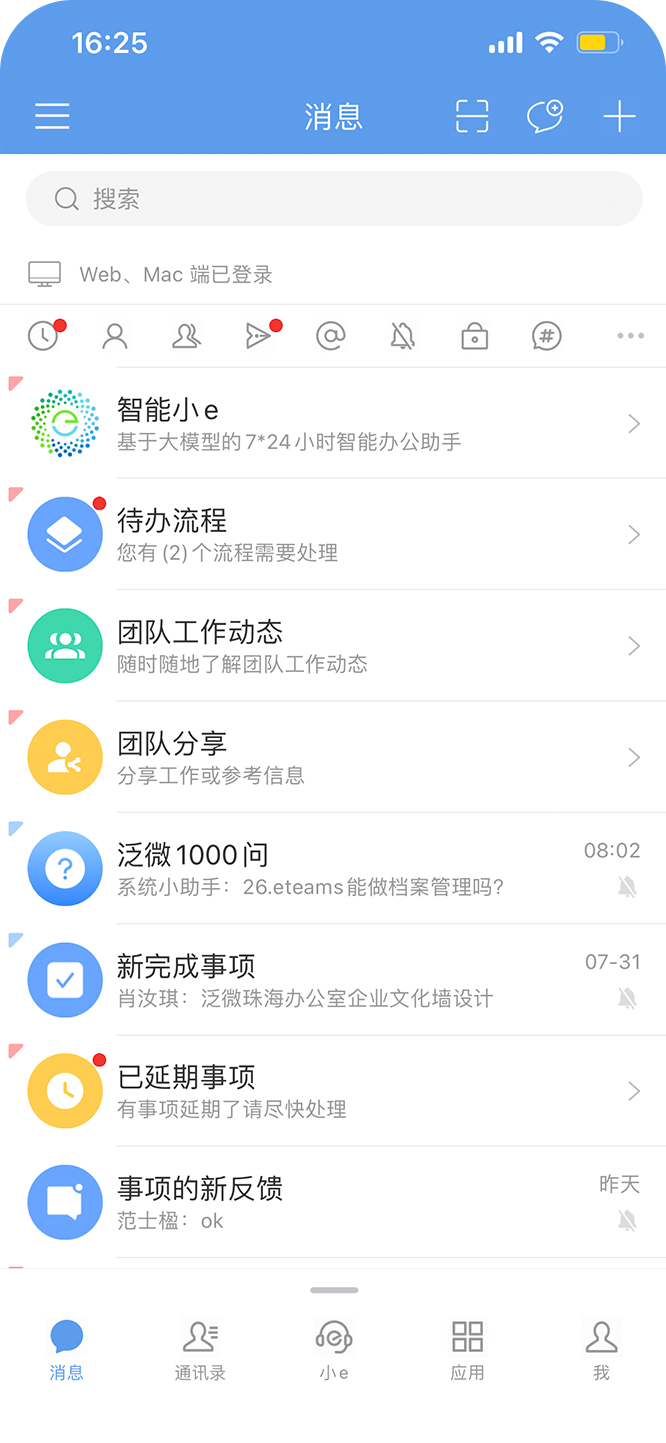Open 团队分享 row
The width and height of the screenshot is (666, 1443).
click(x=333, y=757)
